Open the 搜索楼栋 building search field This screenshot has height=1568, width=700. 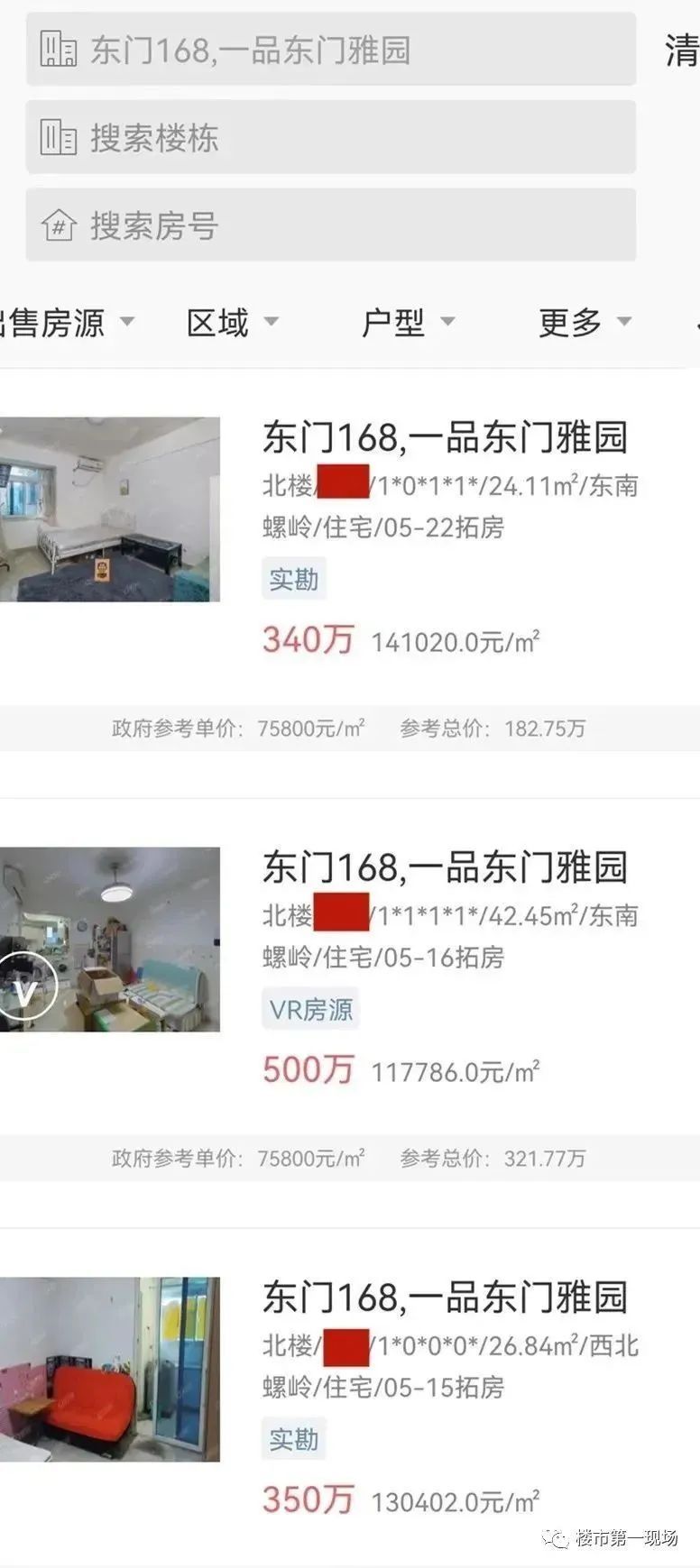pos(330,138)
